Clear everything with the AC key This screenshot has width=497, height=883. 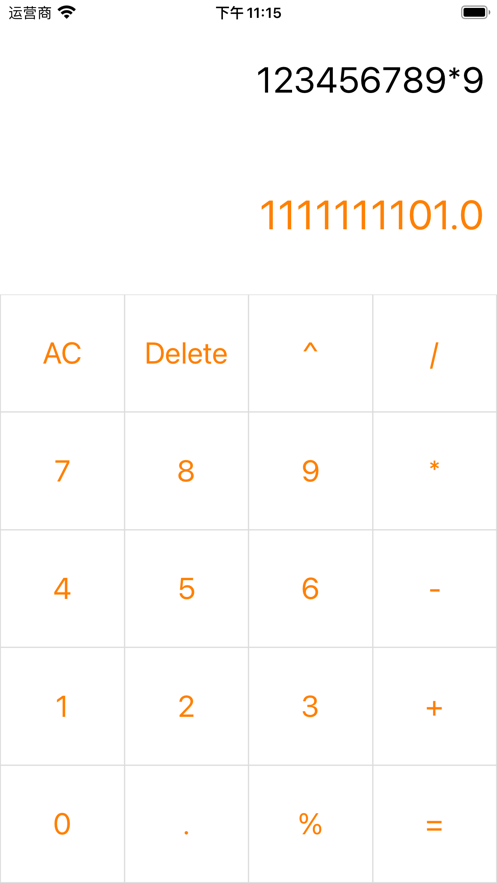[x=62, y=353]
